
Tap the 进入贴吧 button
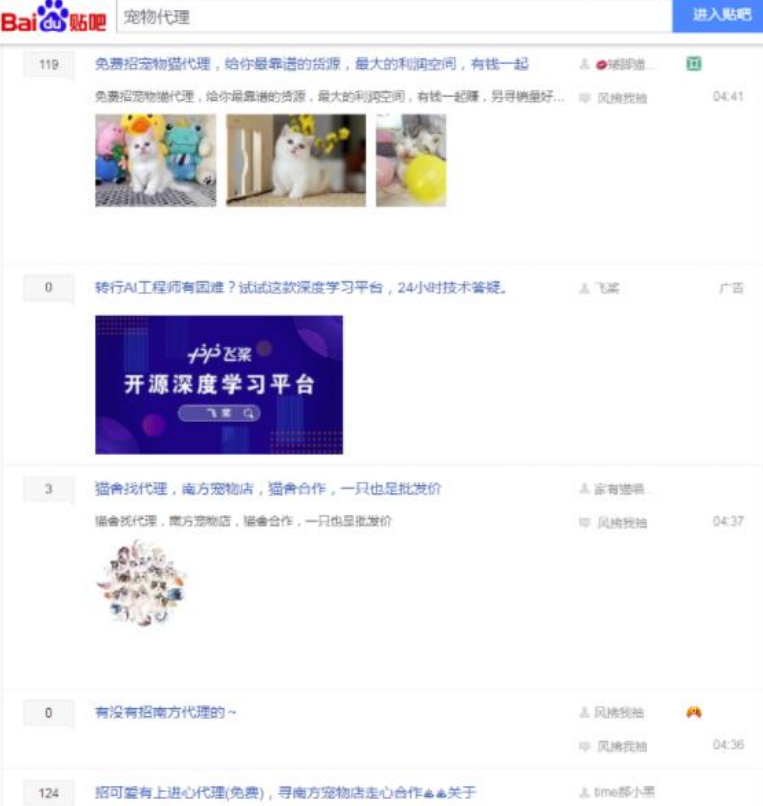pos(717,16)
